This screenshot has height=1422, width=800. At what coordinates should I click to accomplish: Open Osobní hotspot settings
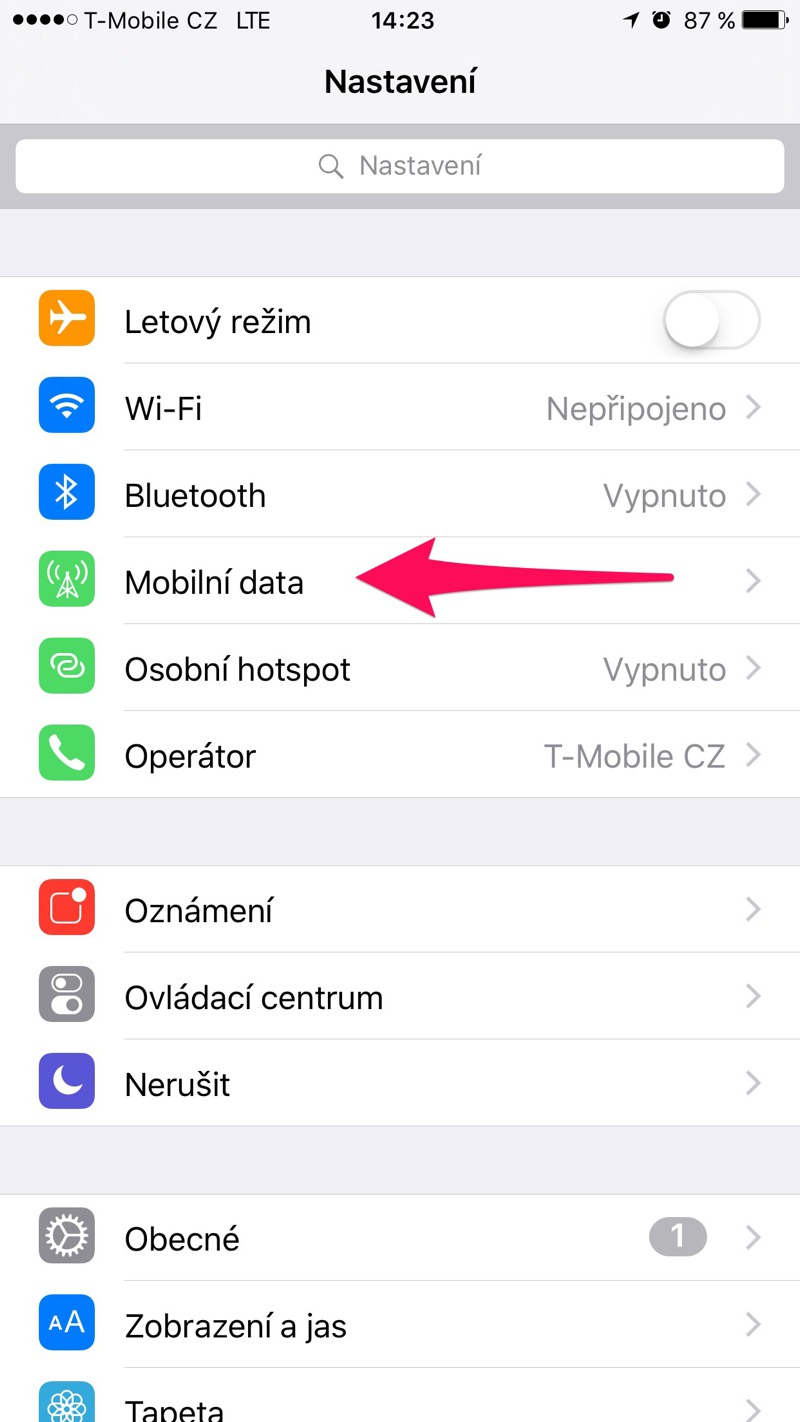point(400,669)
